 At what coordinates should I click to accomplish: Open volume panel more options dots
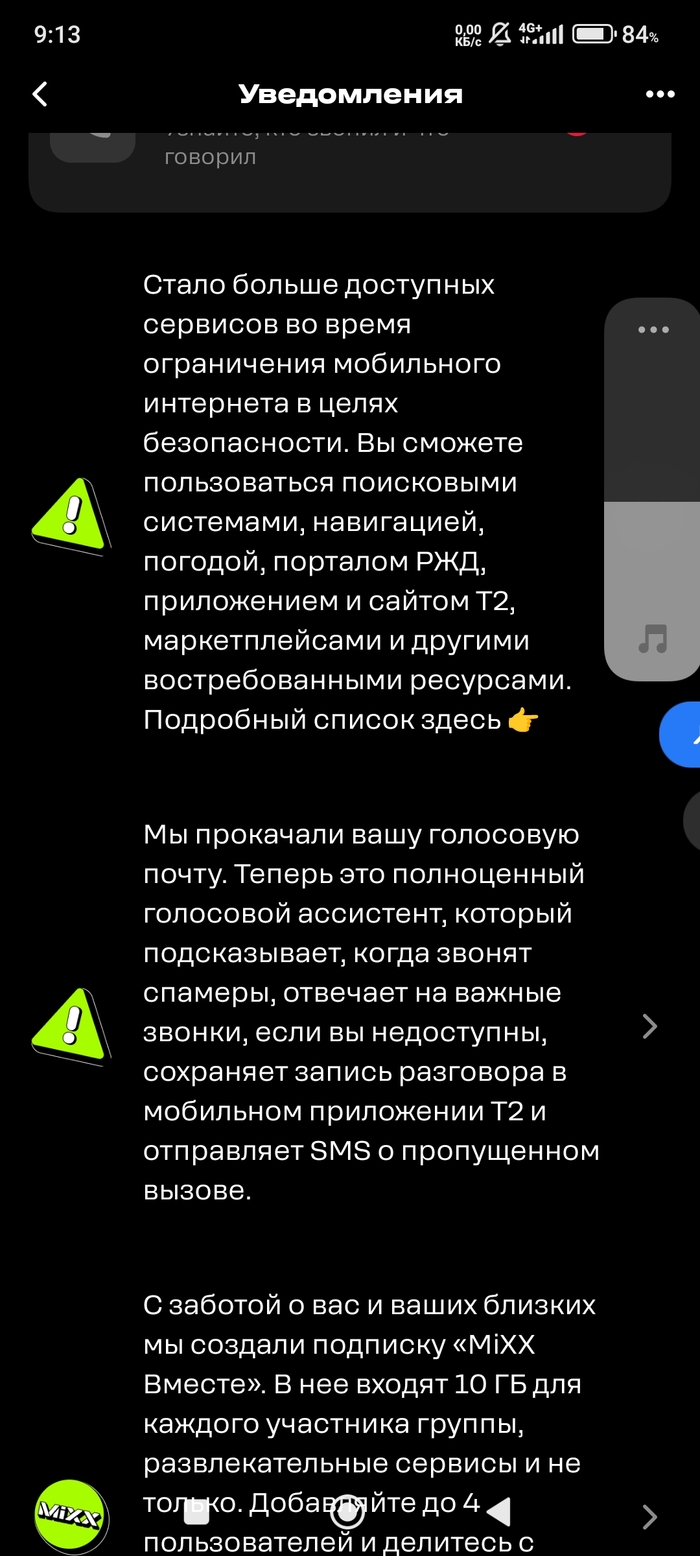pos(653,330)
